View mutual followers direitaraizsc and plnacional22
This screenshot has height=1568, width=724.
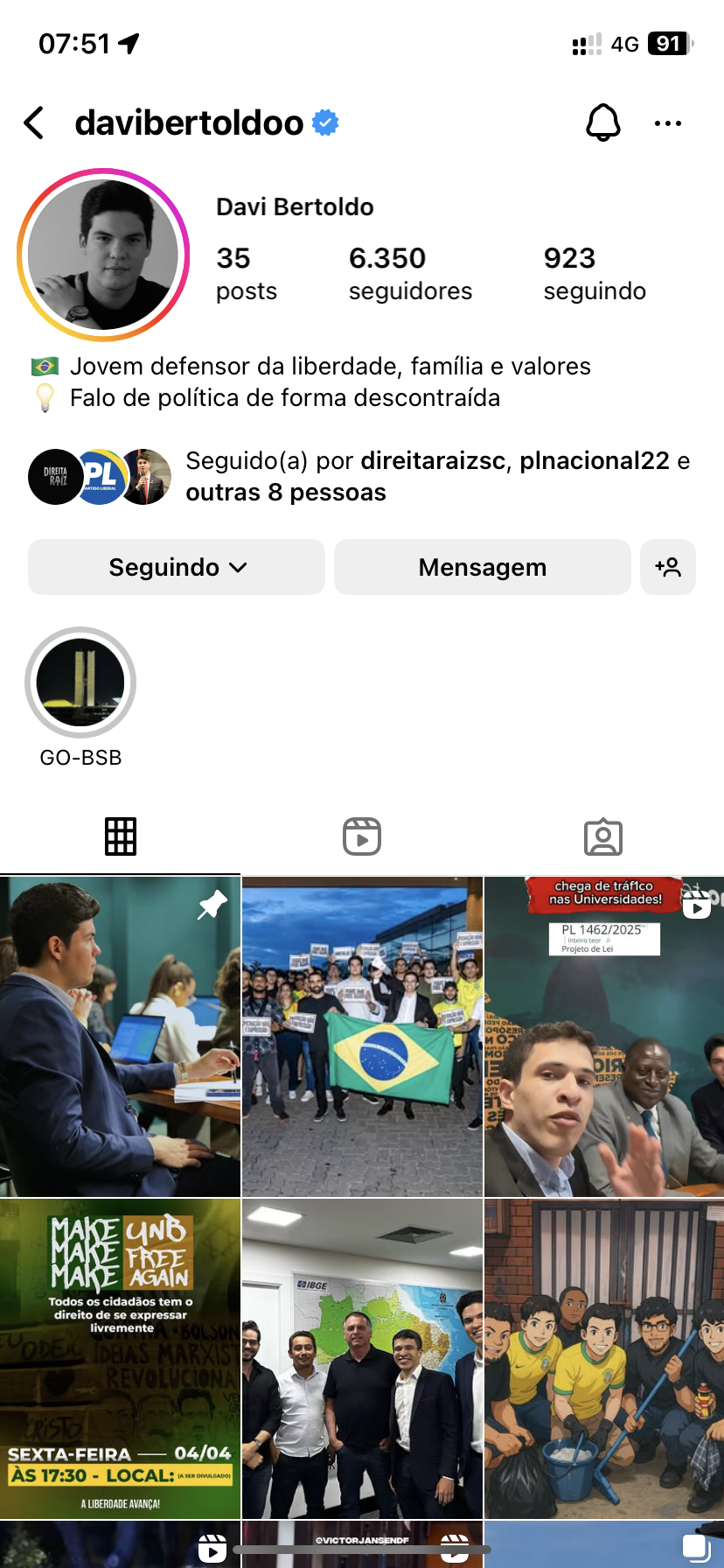coord(437,477)
